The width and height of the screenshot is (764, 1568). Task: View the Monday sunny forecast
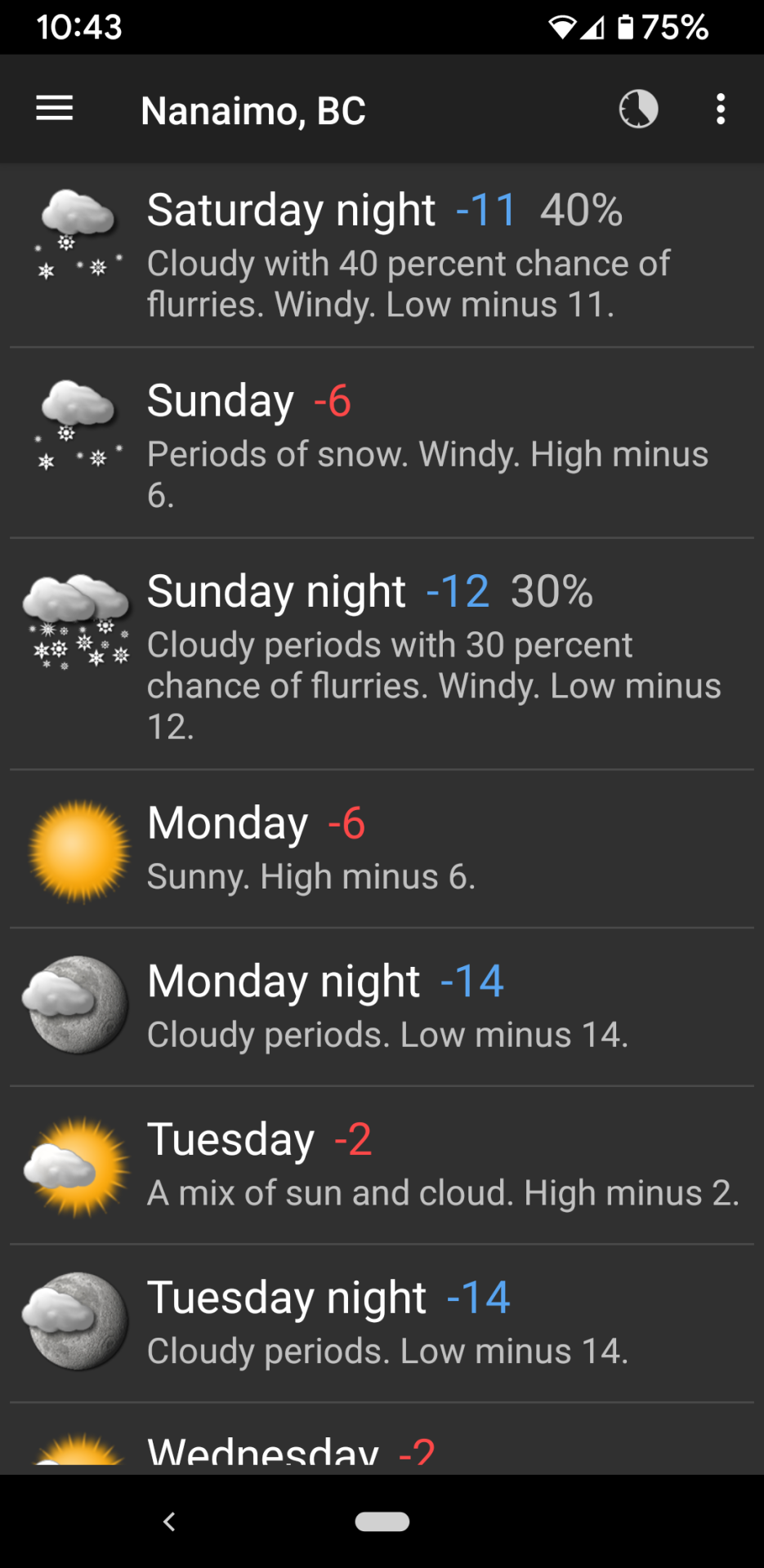point(382,849)
